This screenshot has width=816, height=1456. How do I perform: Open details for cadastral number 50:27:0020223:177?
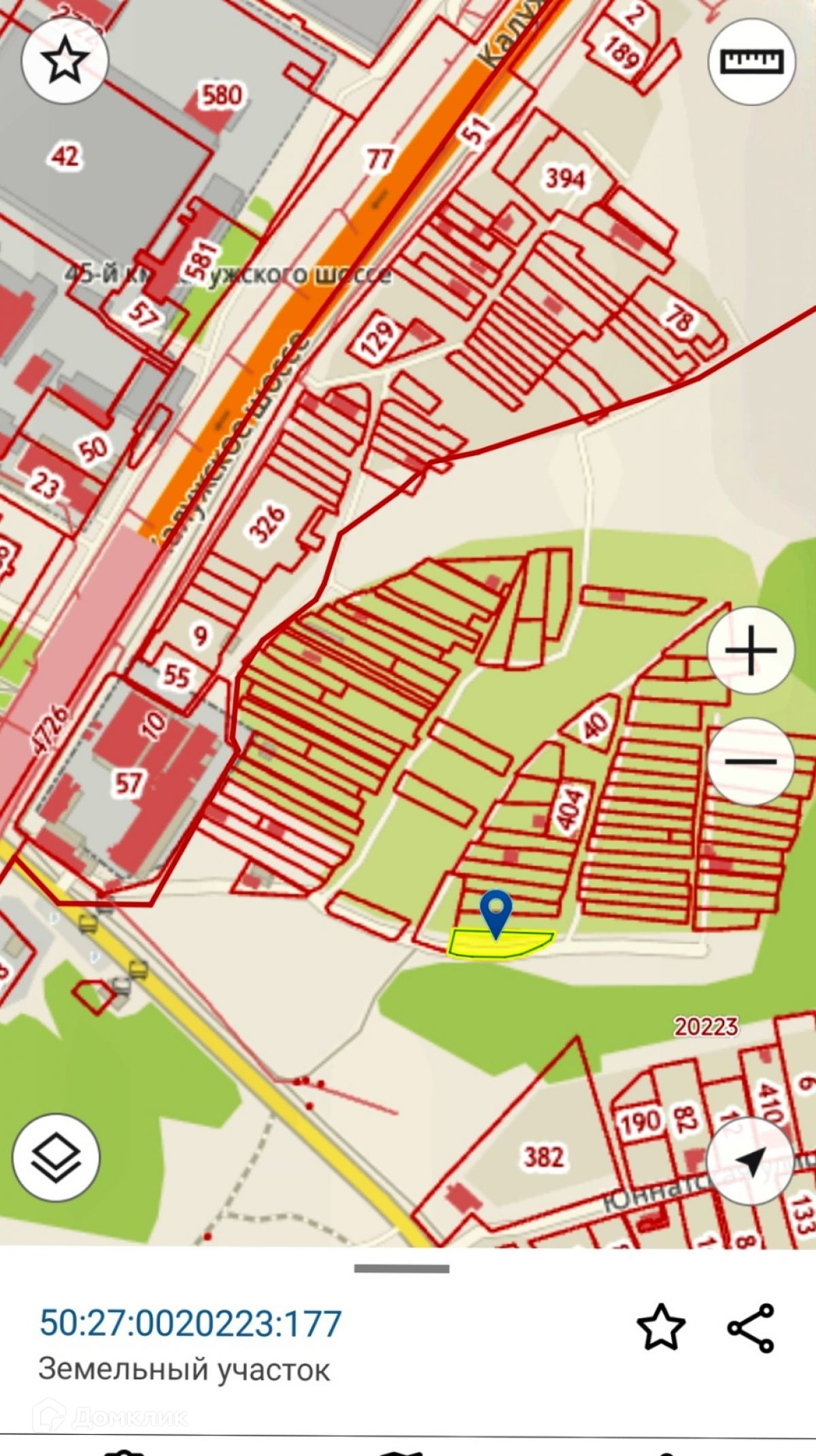tap(190, 1323)
